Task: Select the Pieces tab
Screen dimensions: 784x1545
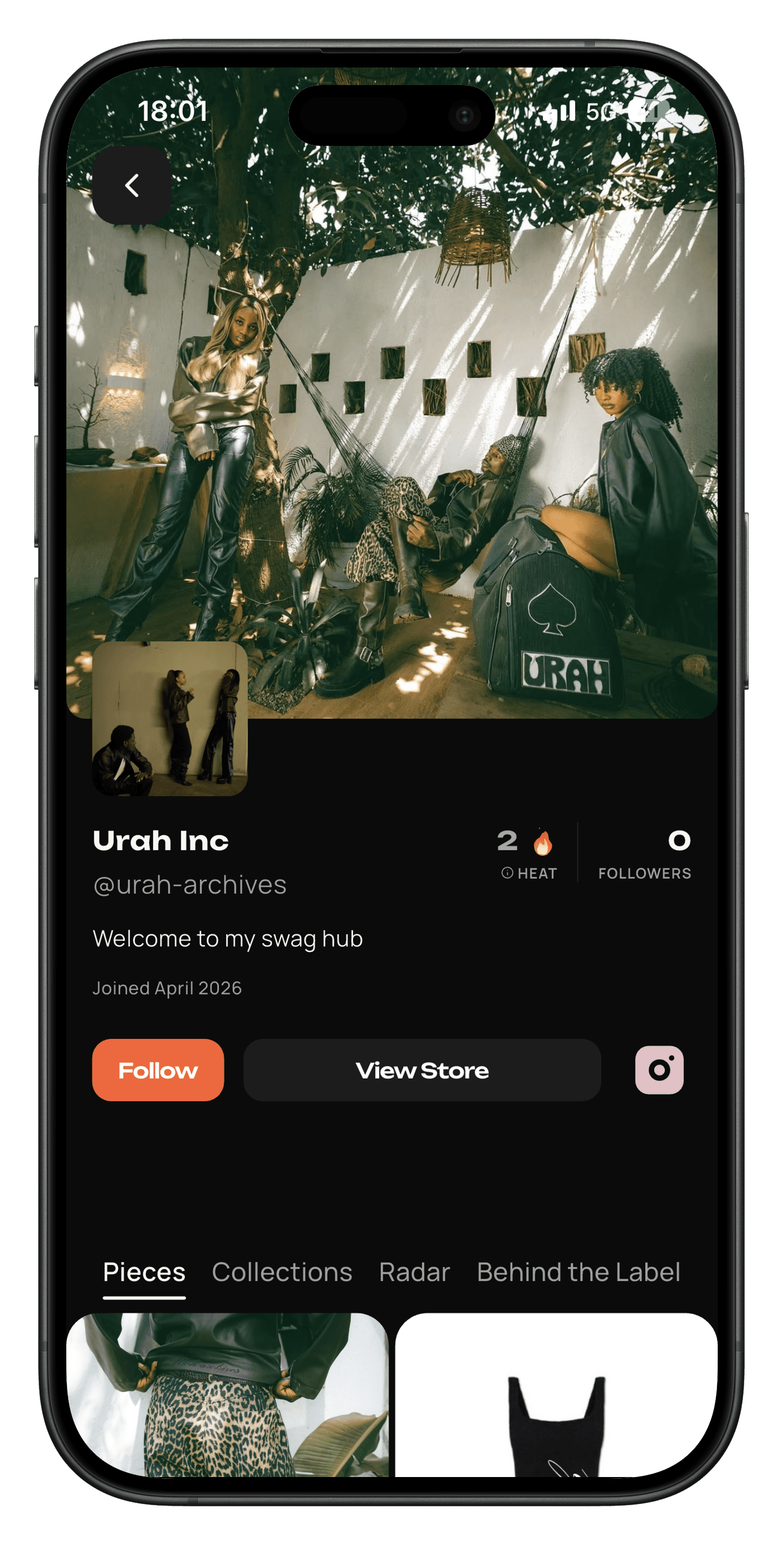Action: click(144, 1272)
